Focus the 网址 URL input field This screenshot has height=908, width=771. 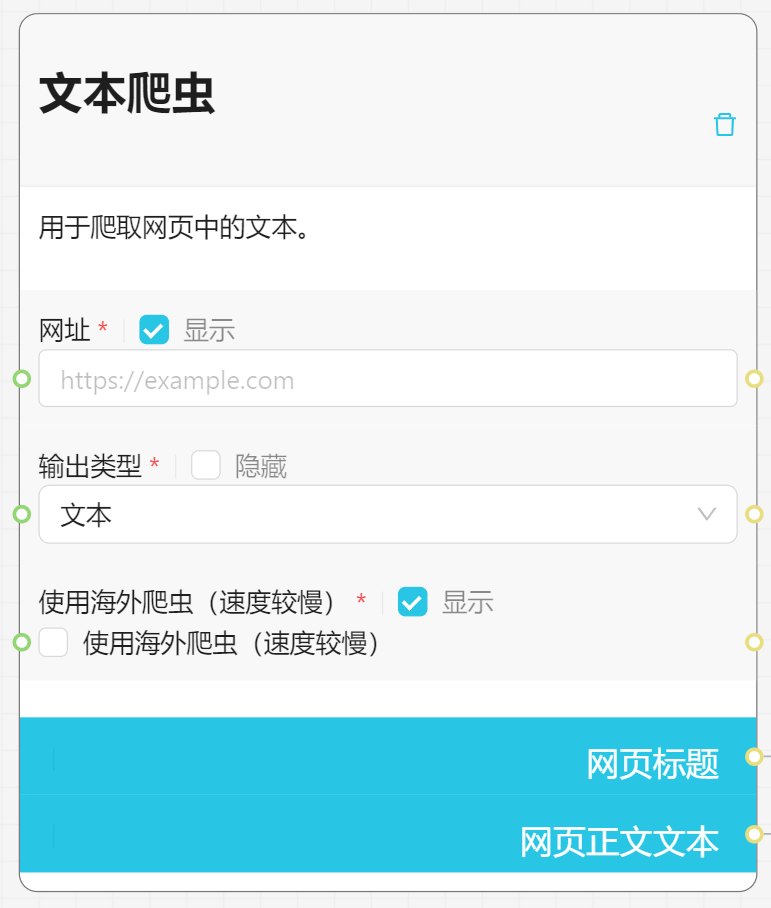click(x=387, y=379)
